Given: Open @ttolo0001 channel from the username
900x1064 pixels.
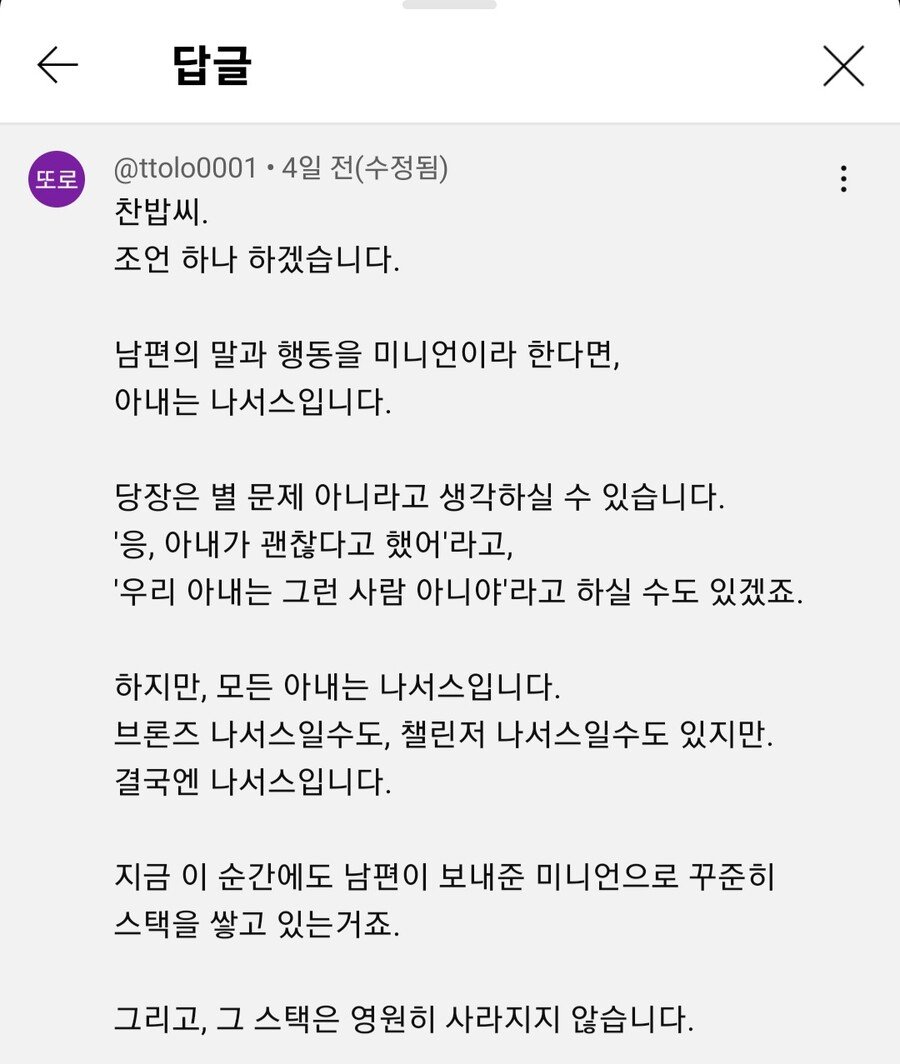Looking at the screenshot, I should tap(186, 168).
